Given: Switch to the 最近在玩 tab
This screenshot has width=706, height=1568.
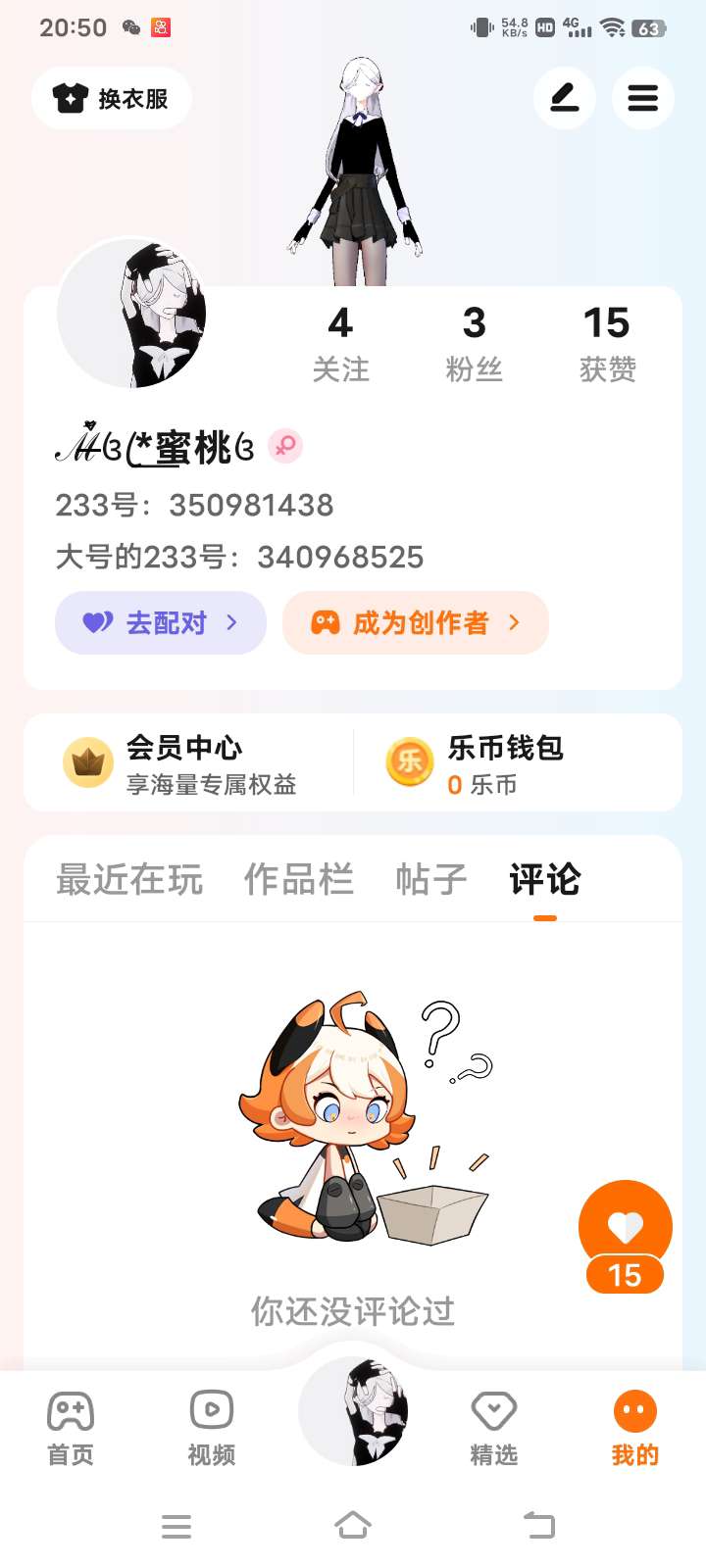Looking at the screenshot, I should click(129, 879).
